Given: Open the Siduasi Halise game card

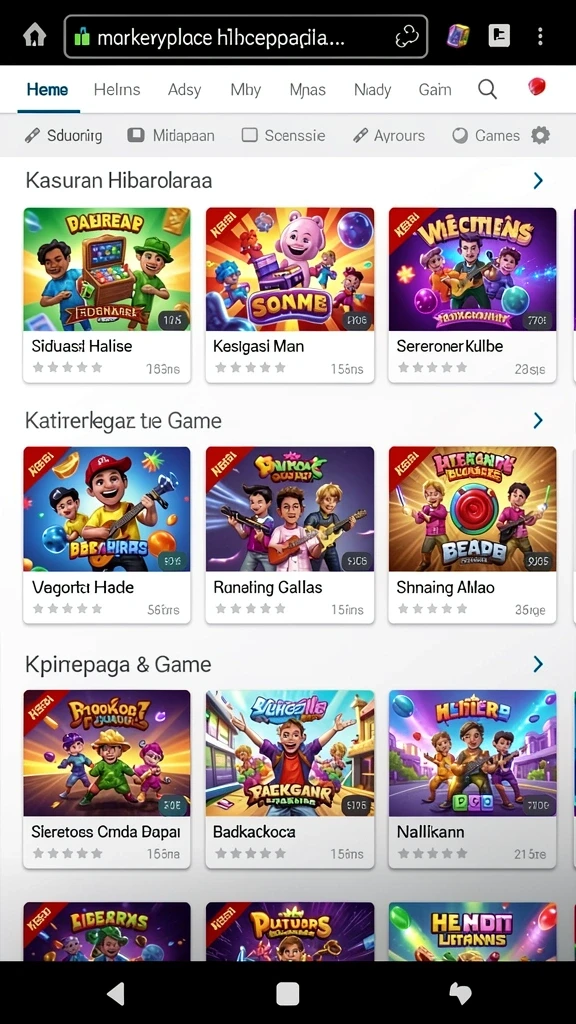Looking at the screenshot, I should pos(107,295).
